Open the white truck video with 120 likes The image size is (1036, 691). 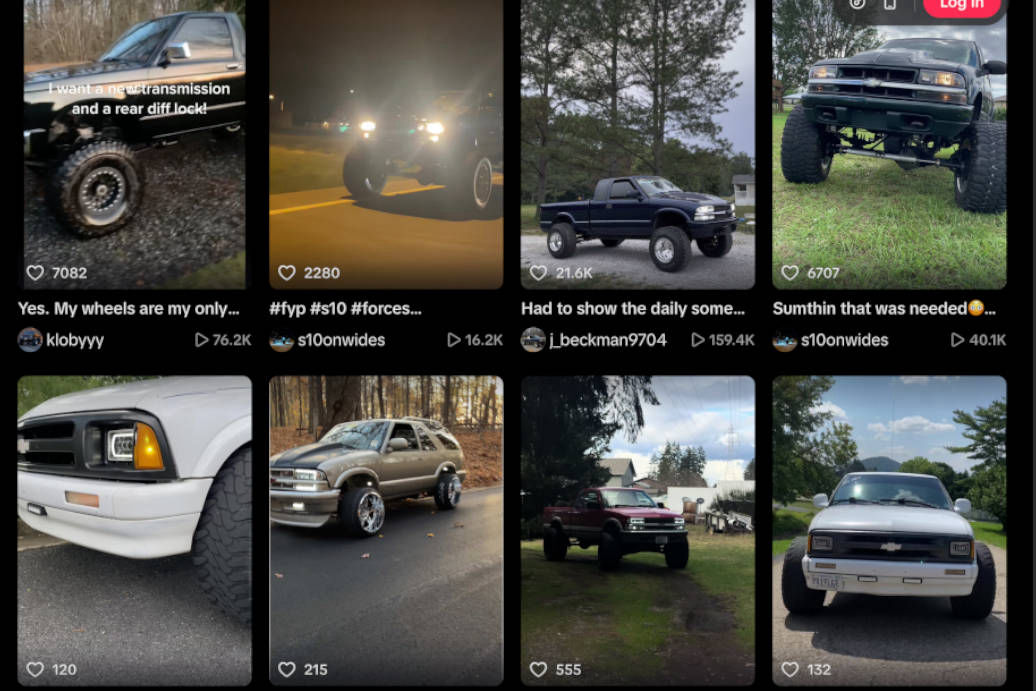(134, 530)
